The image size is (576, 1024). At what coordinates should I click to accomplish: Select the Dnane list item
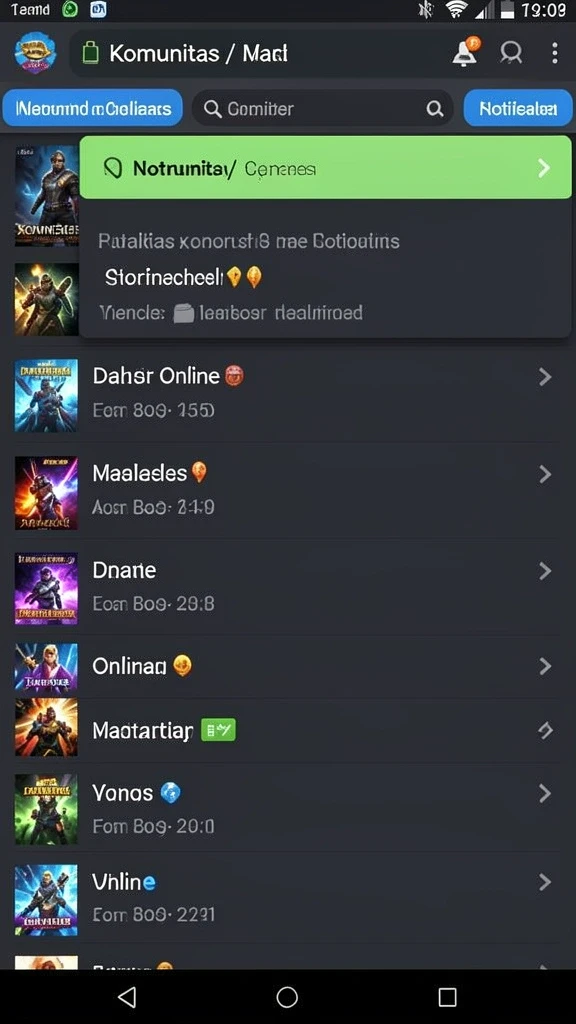(288, 586)
